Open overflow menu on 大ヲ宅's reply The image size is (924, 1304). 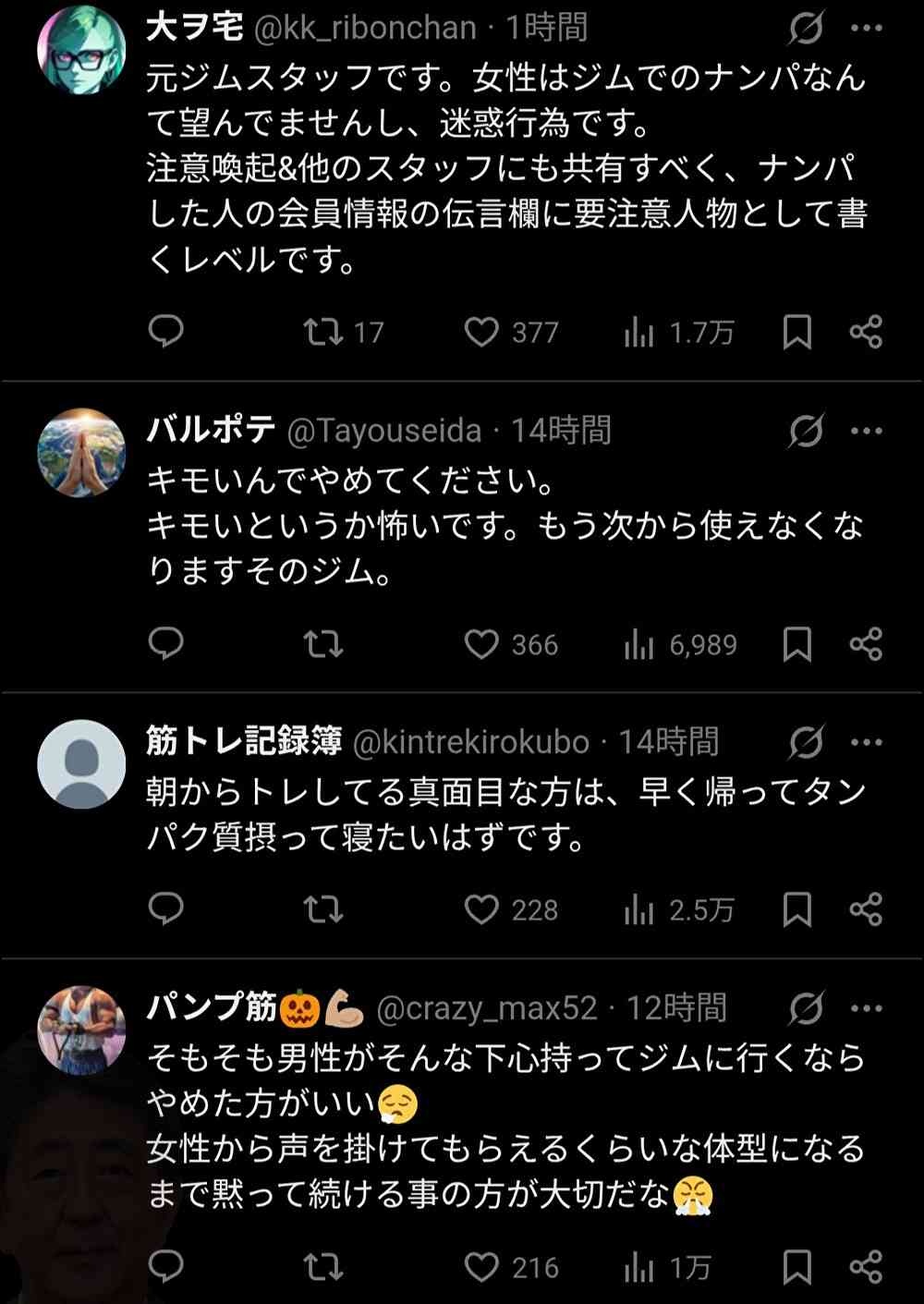[x=866, y=29]
